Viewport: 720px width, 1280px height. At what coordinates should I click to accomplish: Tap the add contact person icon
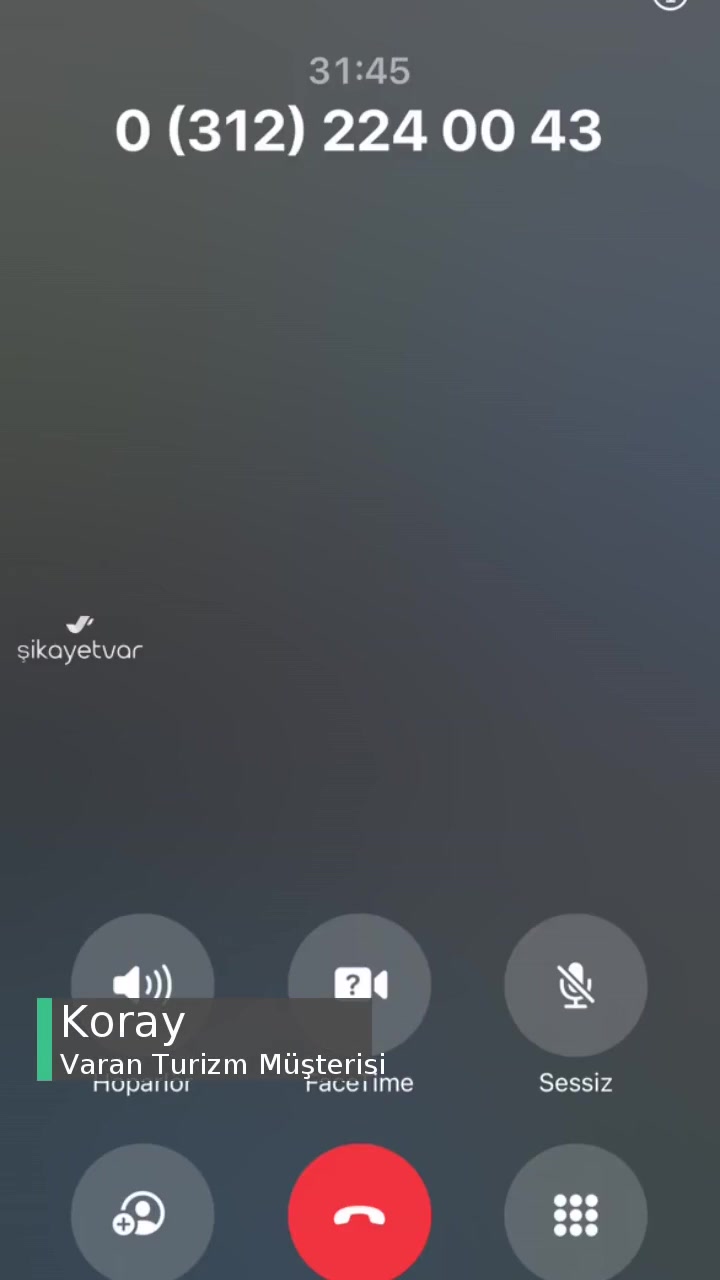(142, 1213)
